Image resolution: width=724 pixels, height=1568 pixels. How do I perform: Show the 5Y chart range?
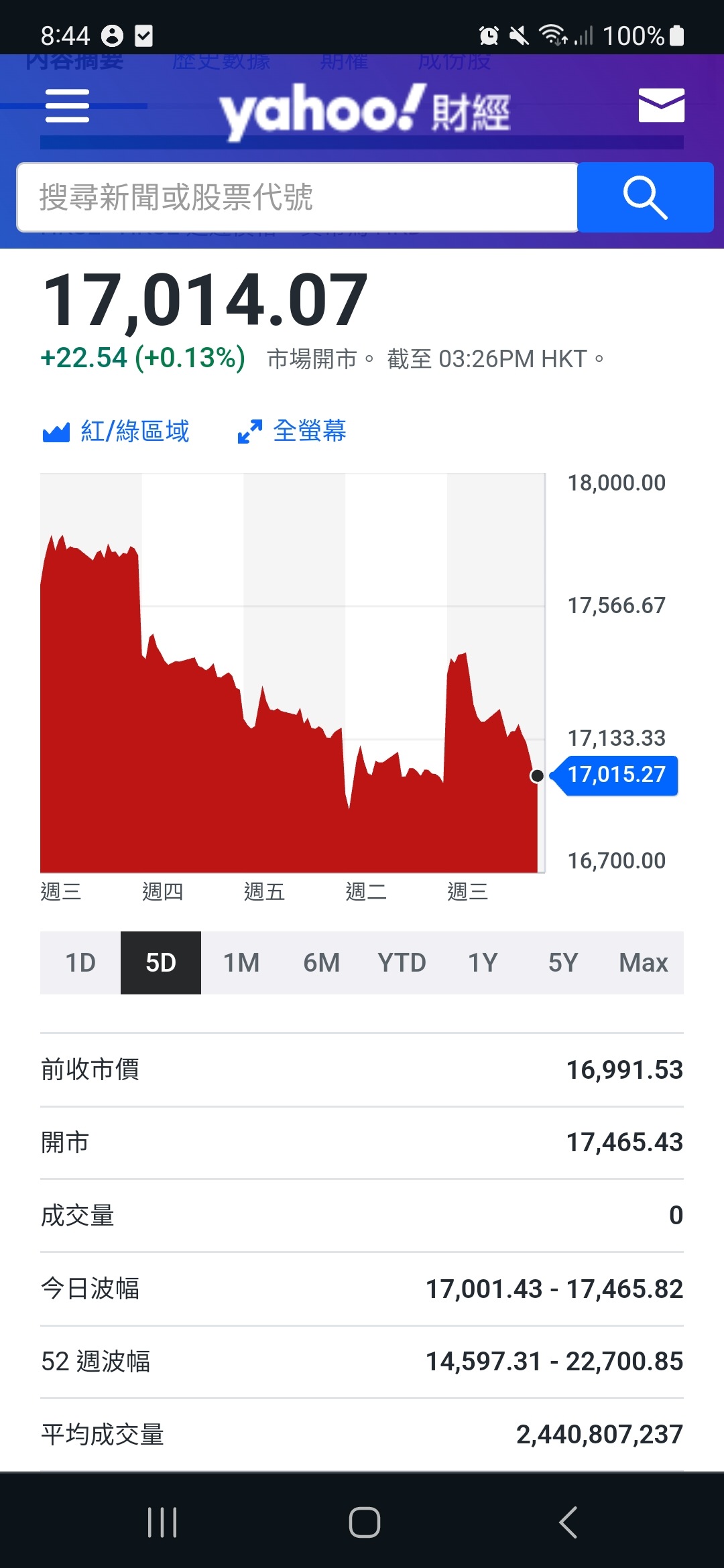[563, 963]
